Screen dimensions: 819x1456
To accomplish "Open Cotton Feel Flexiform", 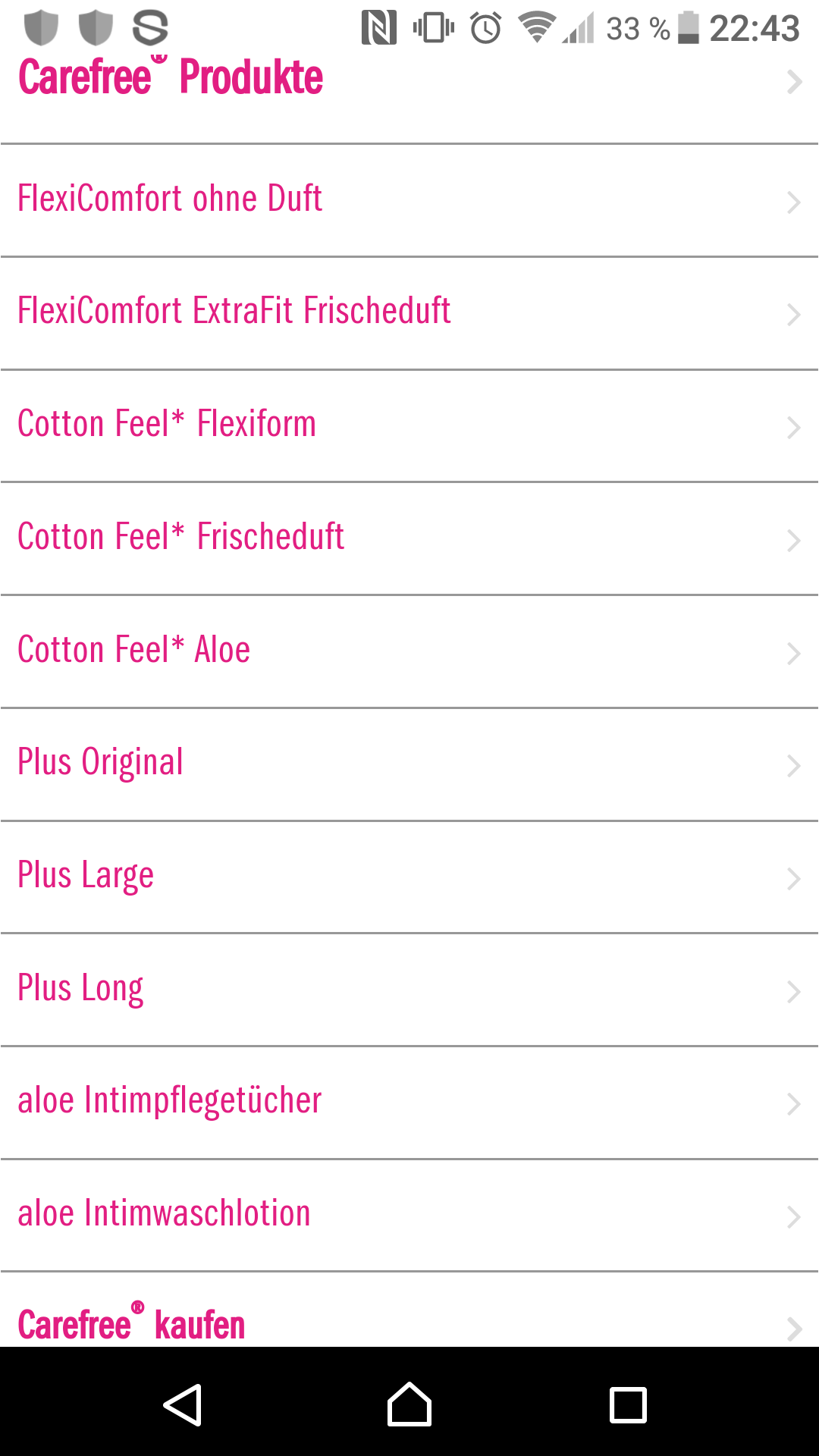I will click(409, 426).
